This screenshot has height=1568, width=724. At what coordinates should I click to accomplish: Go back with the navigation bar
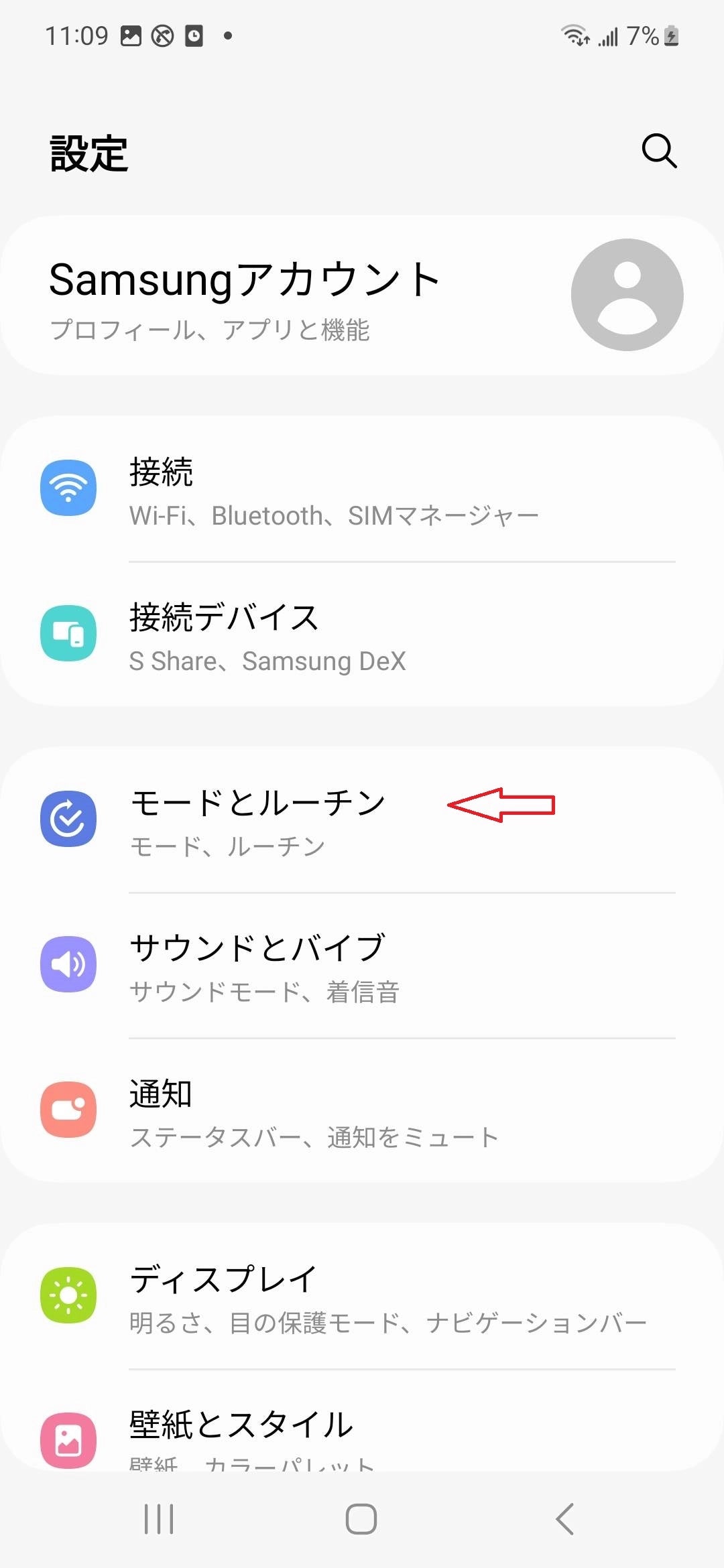pyautogui.click(x=565, y=1519)
